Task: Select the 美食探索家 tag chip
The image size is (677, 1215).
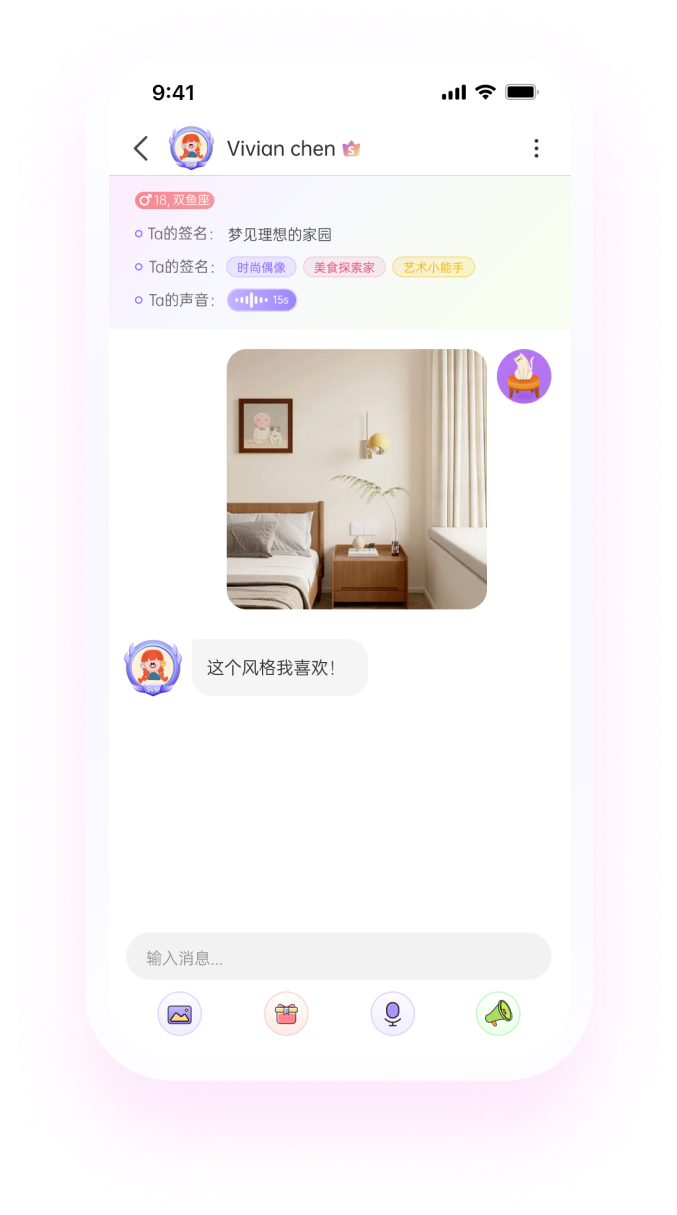Action: 343,267
